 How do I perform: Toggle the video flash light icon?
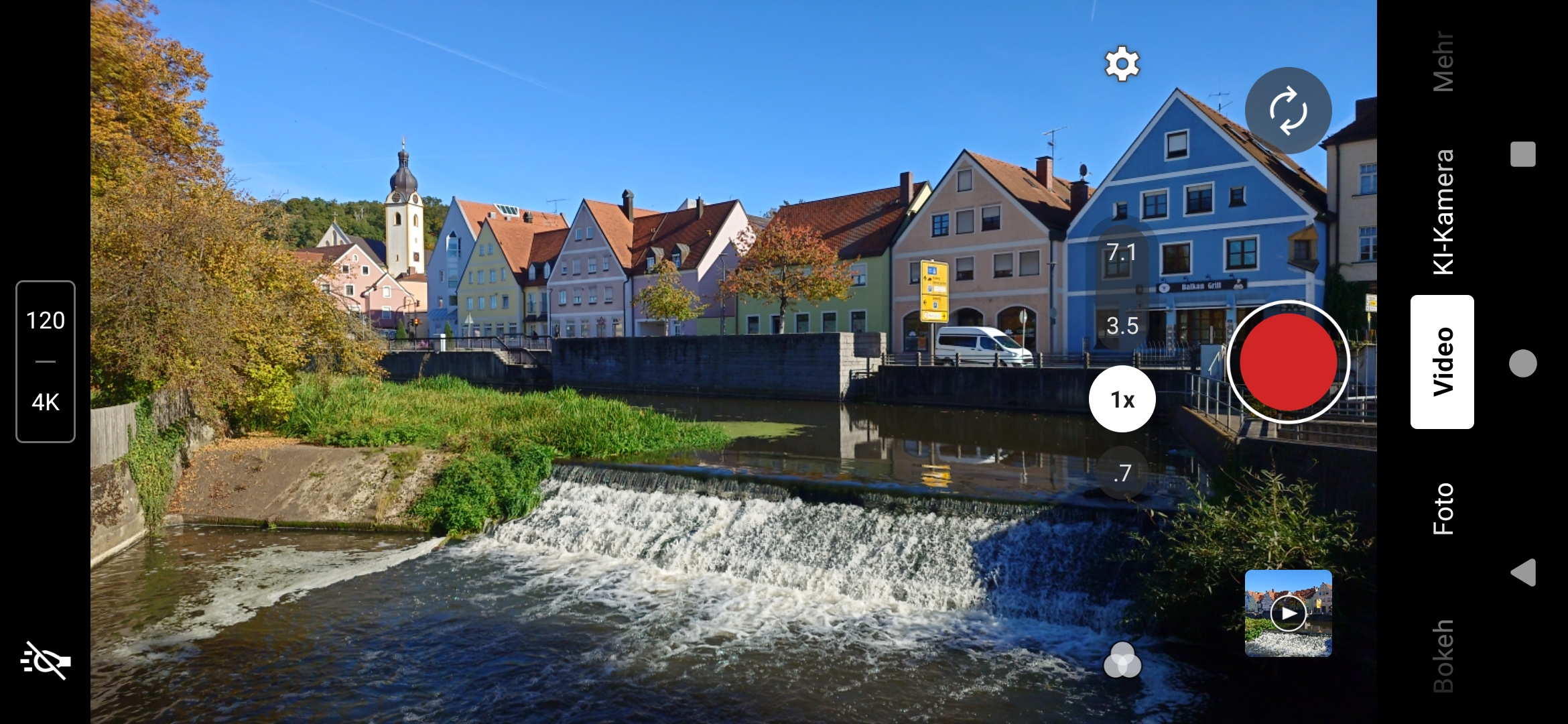point(46,660)
